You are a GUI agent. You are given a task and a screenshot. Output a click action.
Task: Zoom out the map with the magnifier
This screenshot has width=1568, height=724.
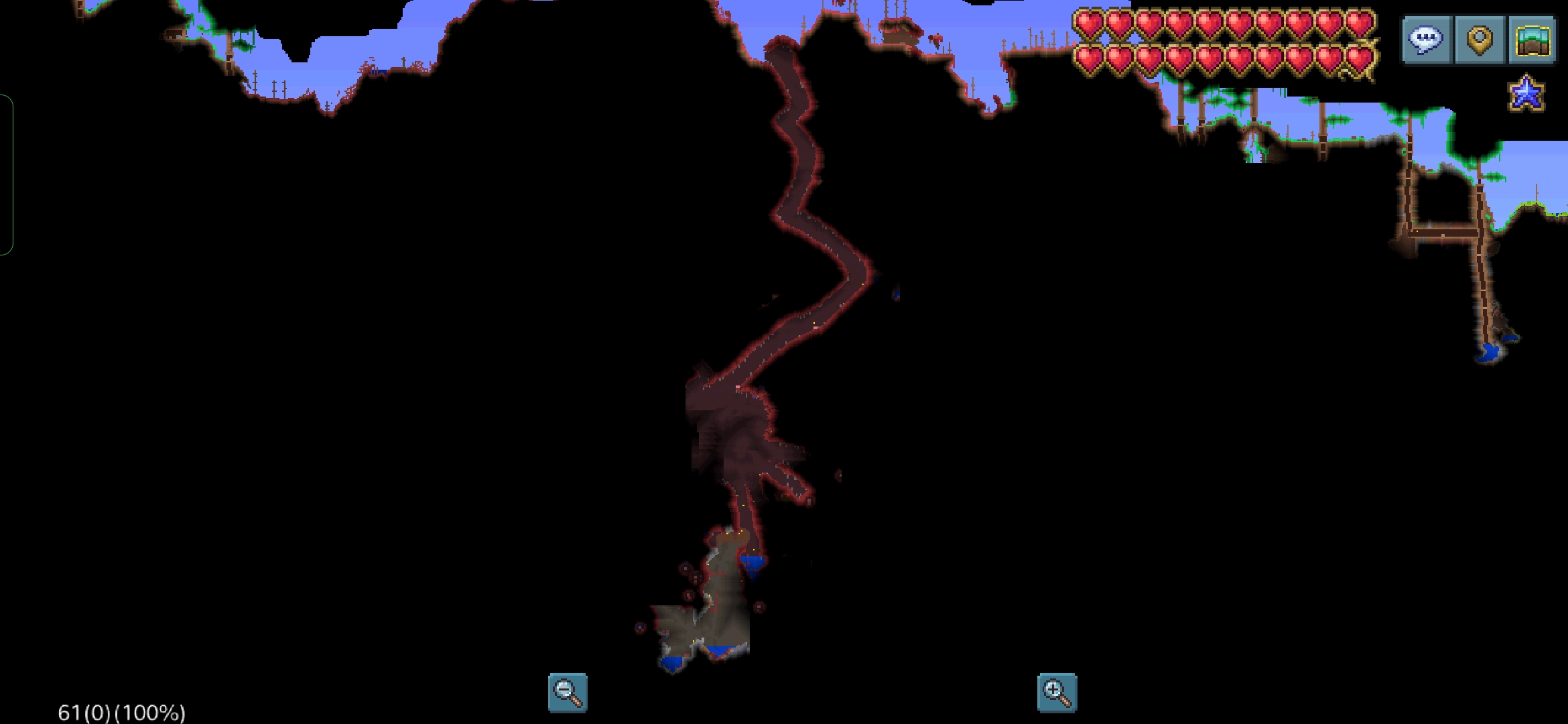[x=568, y=692]
